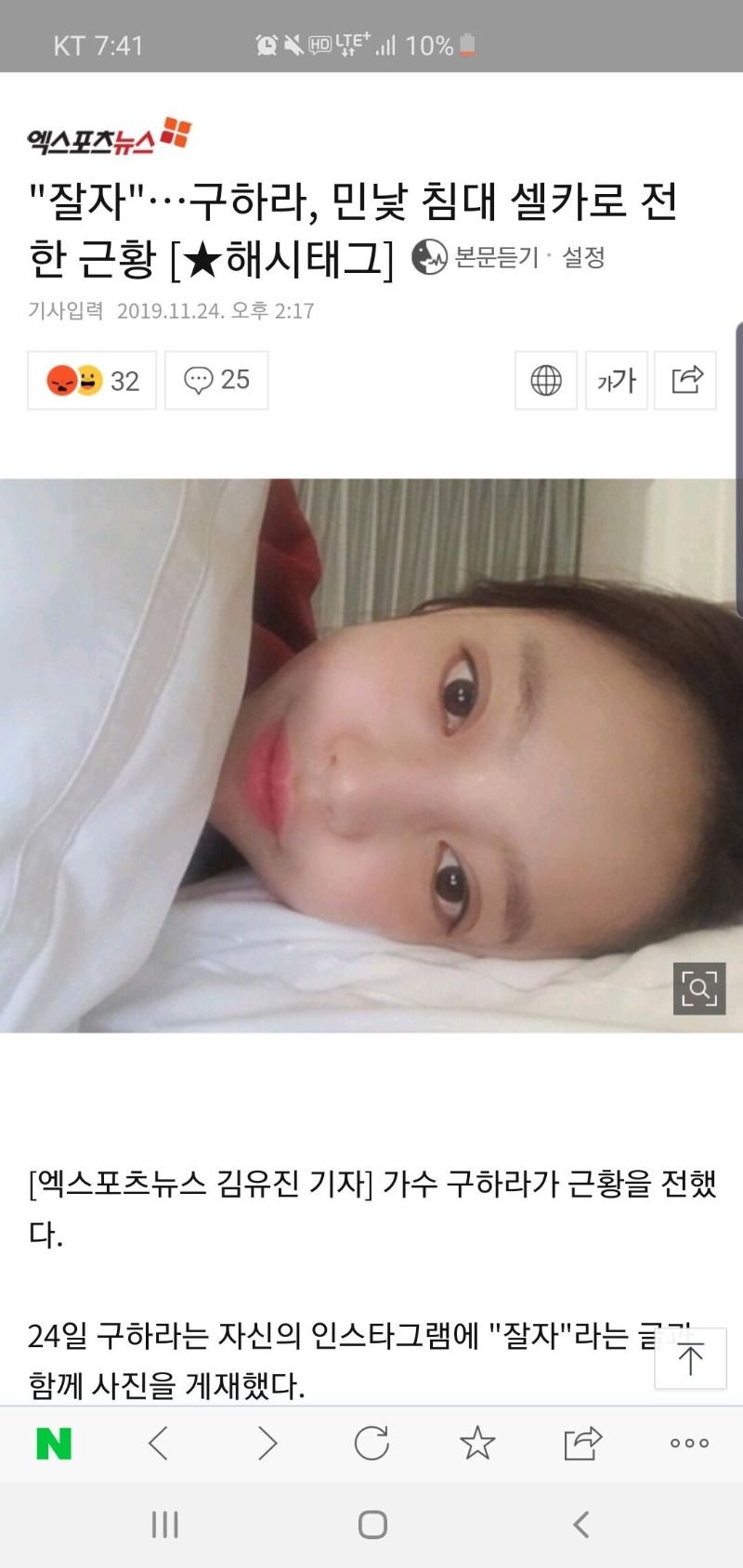The height and width of the screenshot is (1568, 743).
Task: Jump back to top of page
Action: [x=690, y=1359]
